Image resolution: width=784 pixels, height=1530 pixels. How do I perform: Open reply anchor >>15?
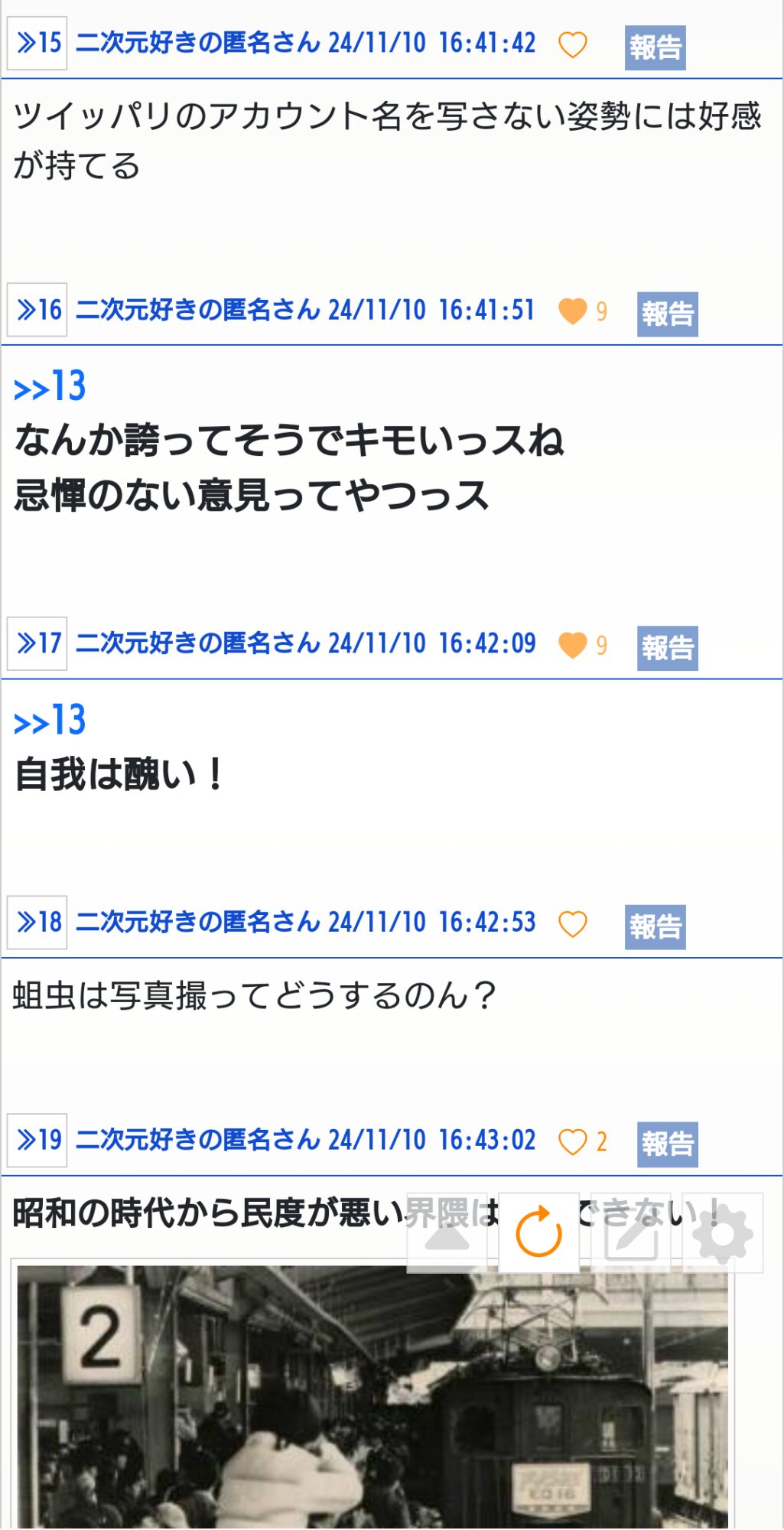click(37, 44)
